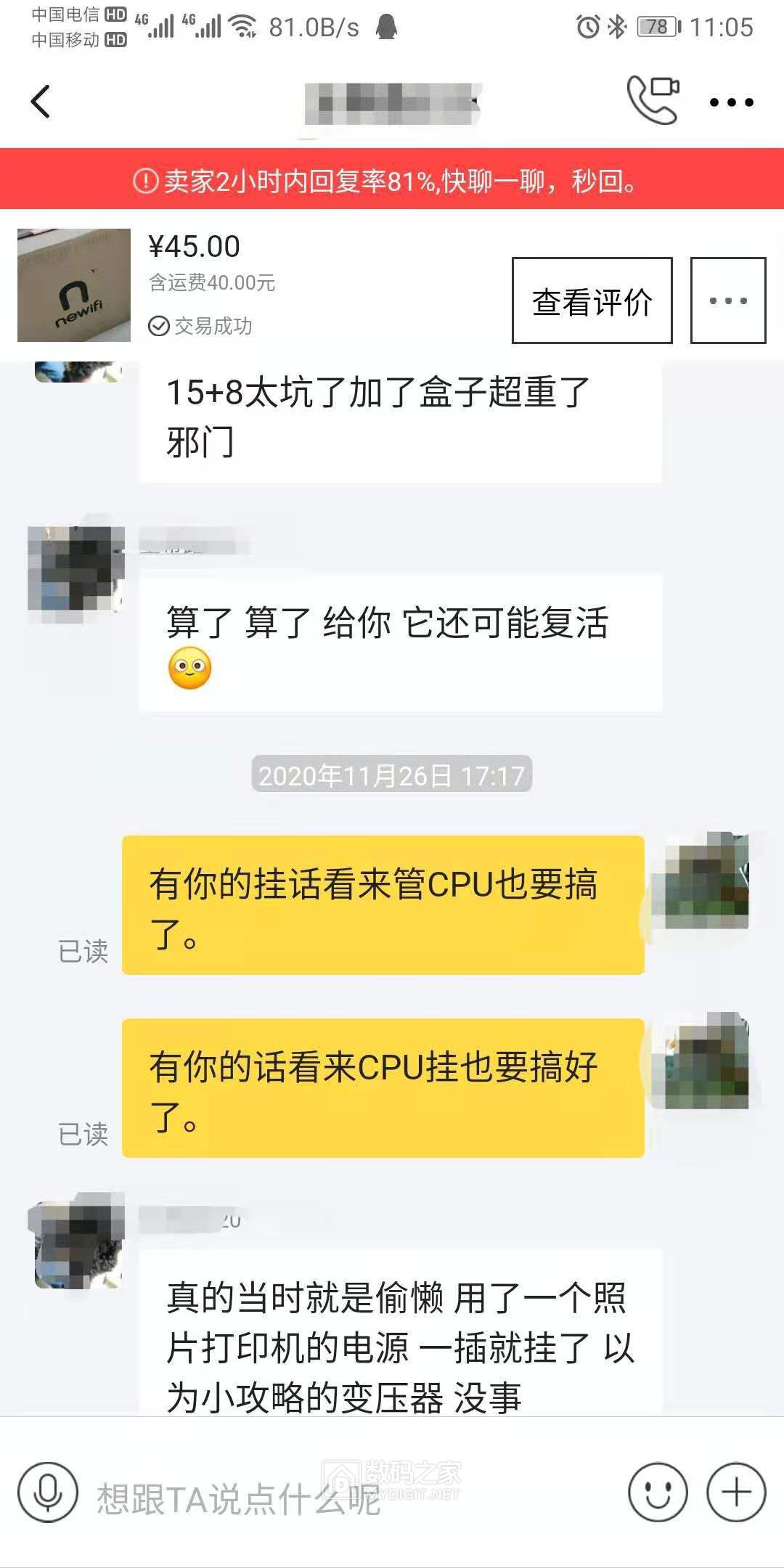Viewport: 784px width, 1568px height.
Task: Open the chat overflow menu in header
Action: pos(731,102)
